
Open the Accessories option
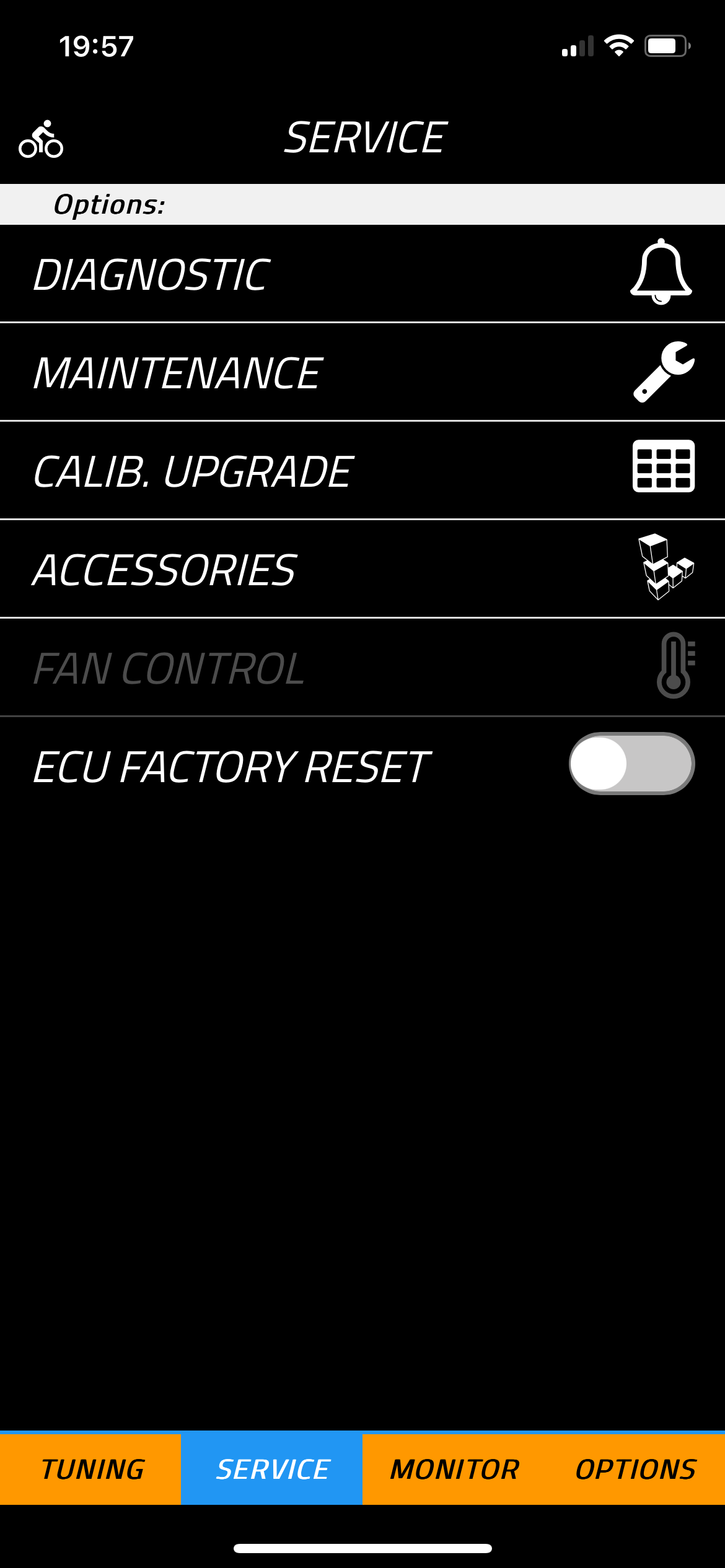[362, 569]
